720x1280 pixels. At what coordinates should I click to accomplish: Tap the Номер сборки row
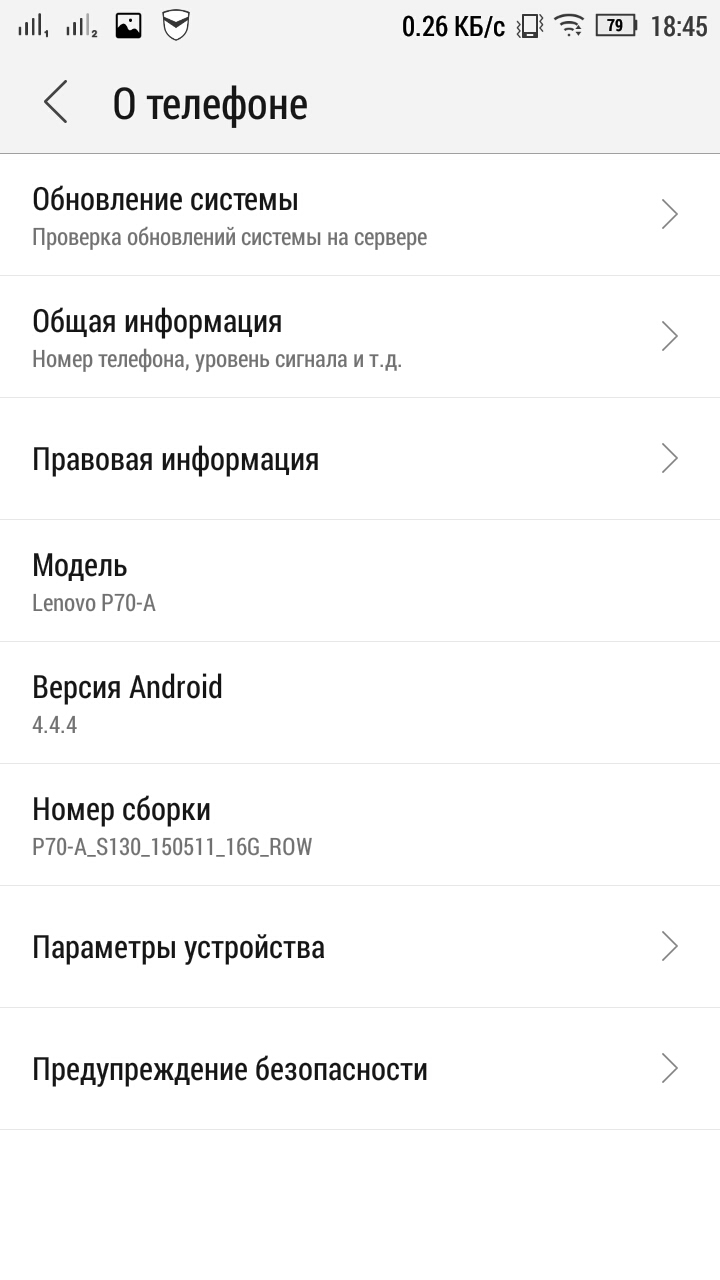tap(360, 825)
